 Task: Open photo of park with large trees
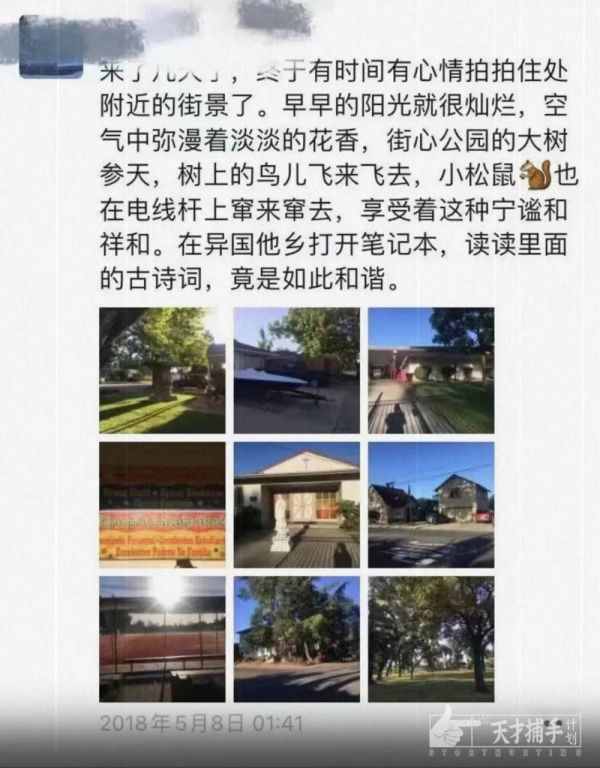[x=430, y=639]
